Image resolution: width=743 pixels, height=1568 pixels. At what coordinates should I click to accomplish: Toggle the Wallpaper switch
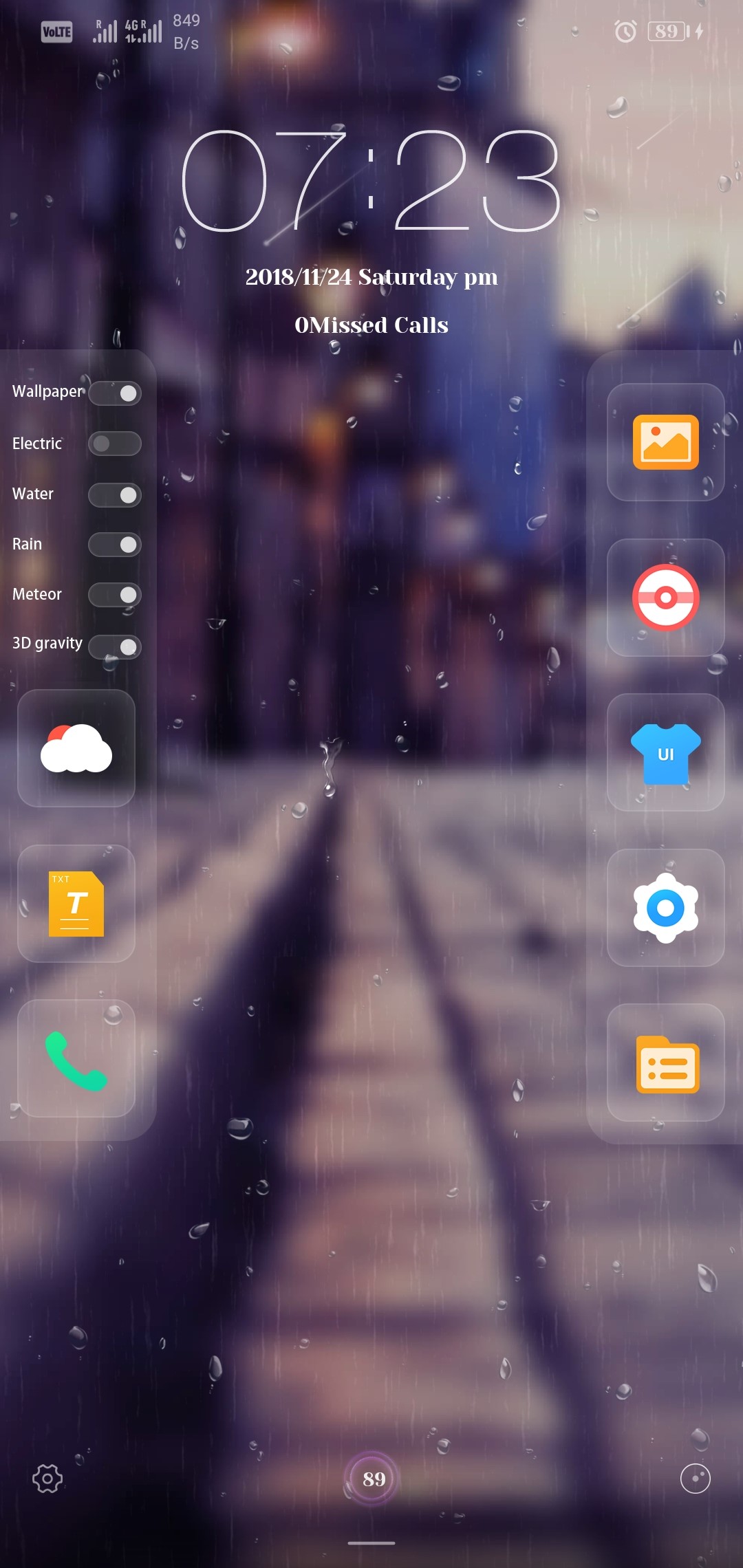pos(115,393)
